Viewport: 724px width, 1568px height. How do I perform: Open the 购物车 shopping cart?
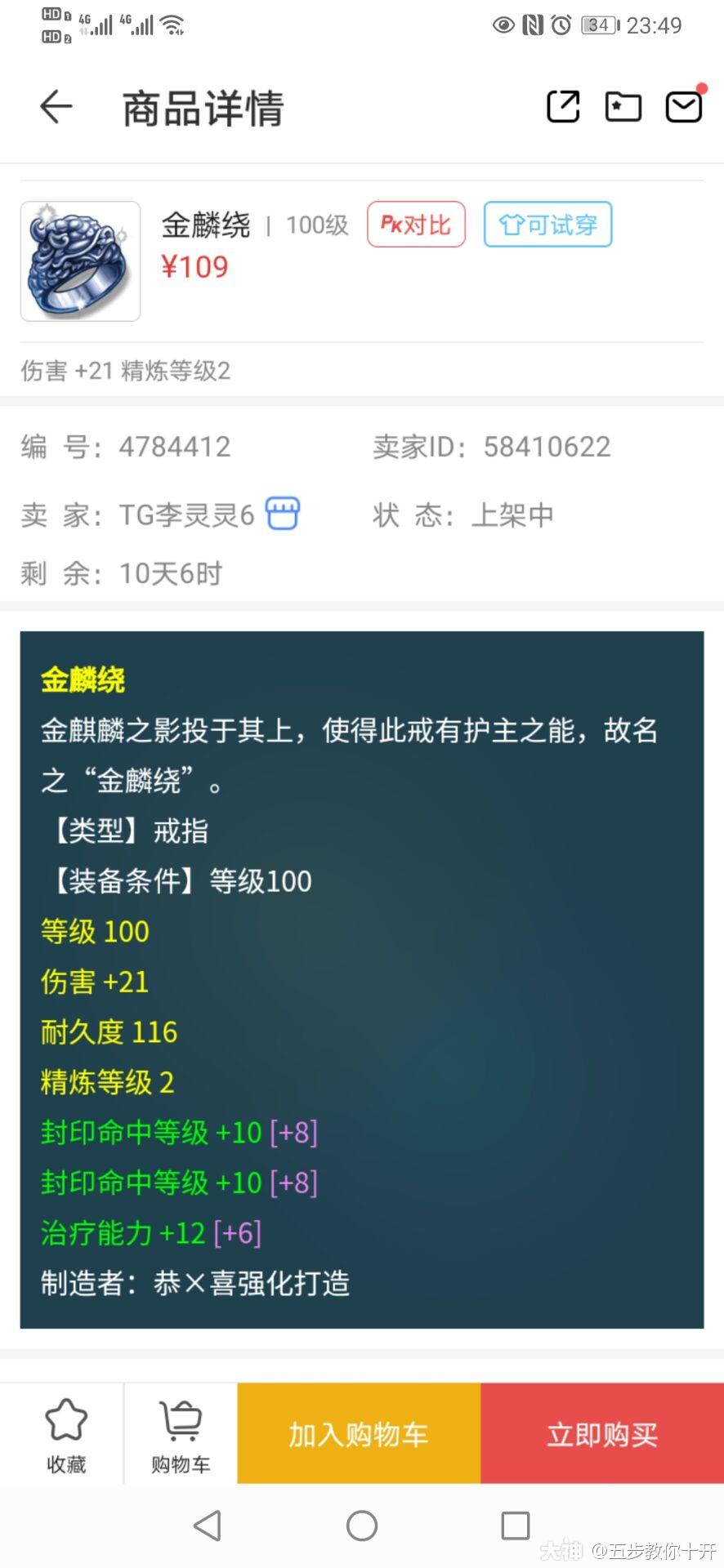181,1435
